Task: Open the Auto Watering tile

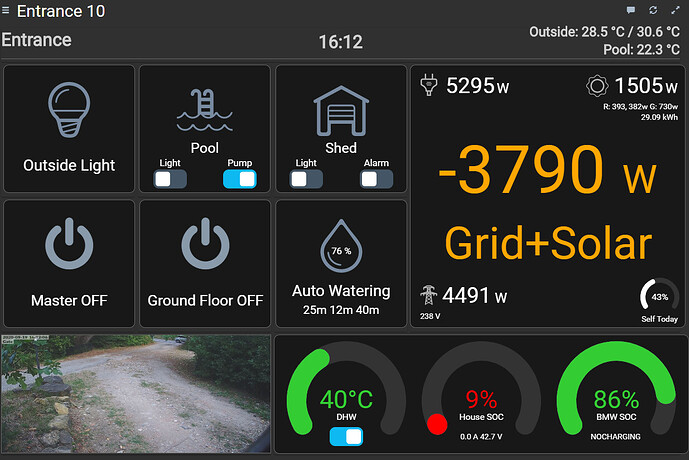Action: 341,264
